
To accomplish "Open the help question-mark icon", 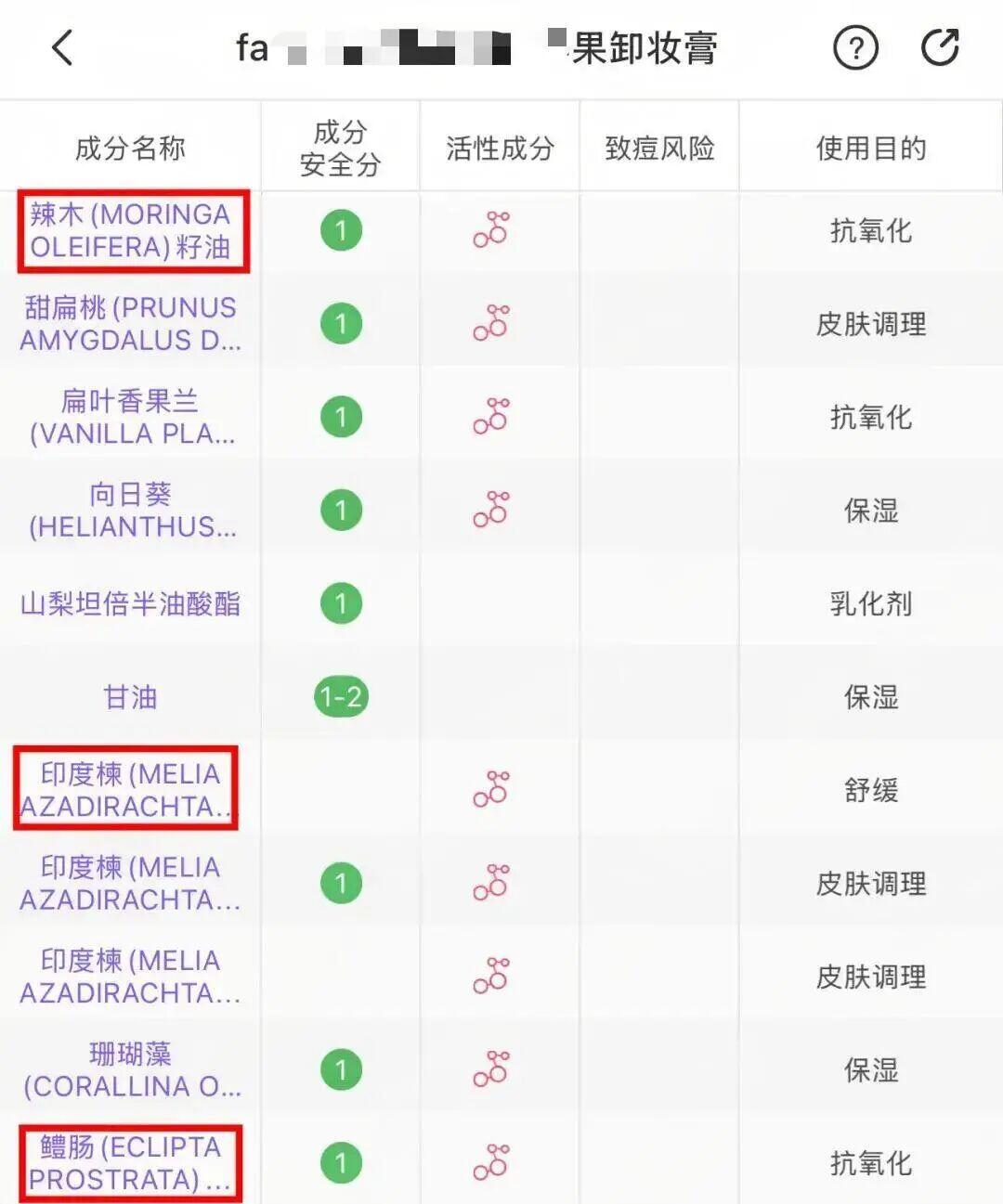I will 855,48.
